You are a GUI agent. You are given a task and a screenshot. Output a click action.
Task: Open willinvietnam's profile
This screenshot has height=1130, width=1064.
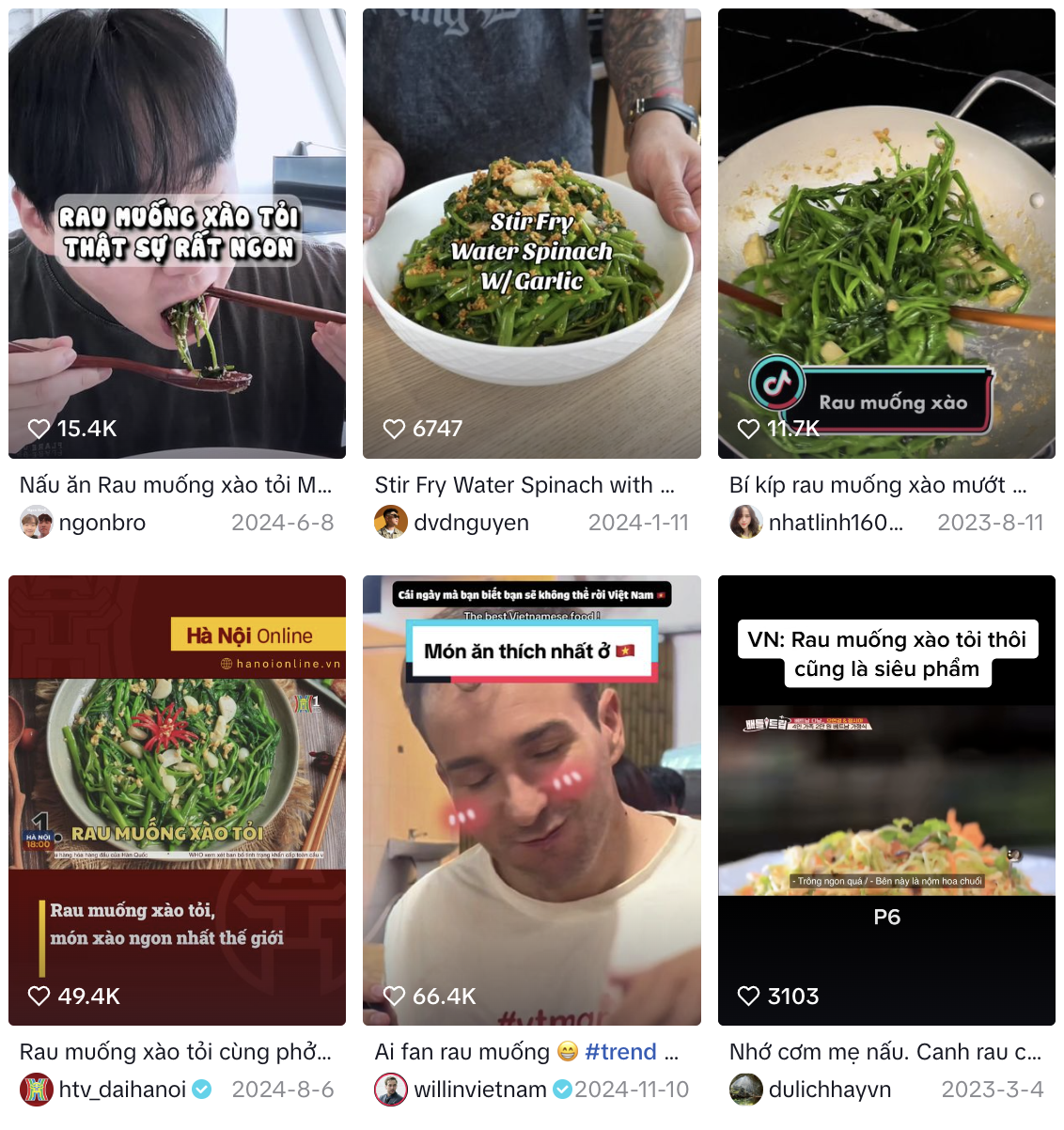point(479,1090)
